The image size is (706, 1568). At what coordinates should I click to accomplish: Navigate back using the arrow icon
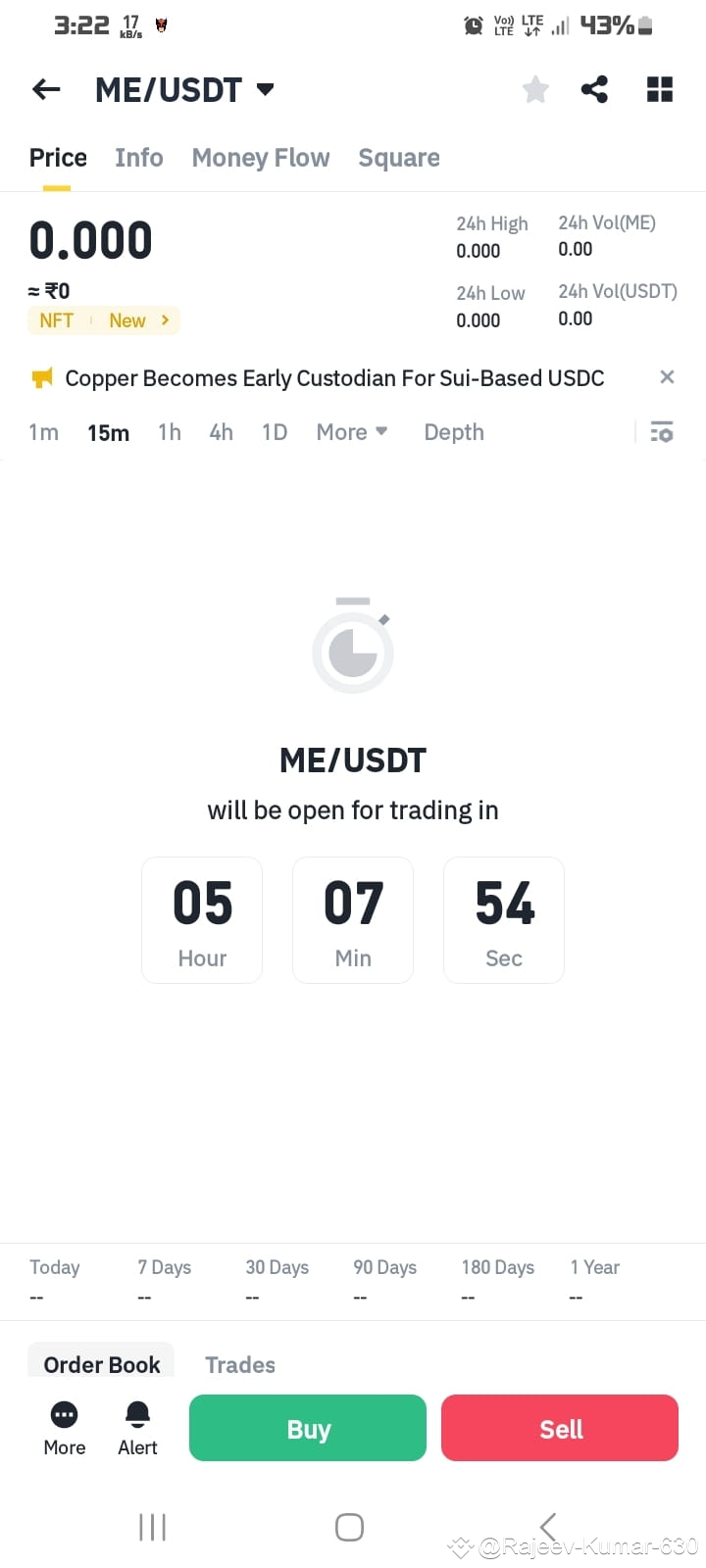click(x=45, y=89)
